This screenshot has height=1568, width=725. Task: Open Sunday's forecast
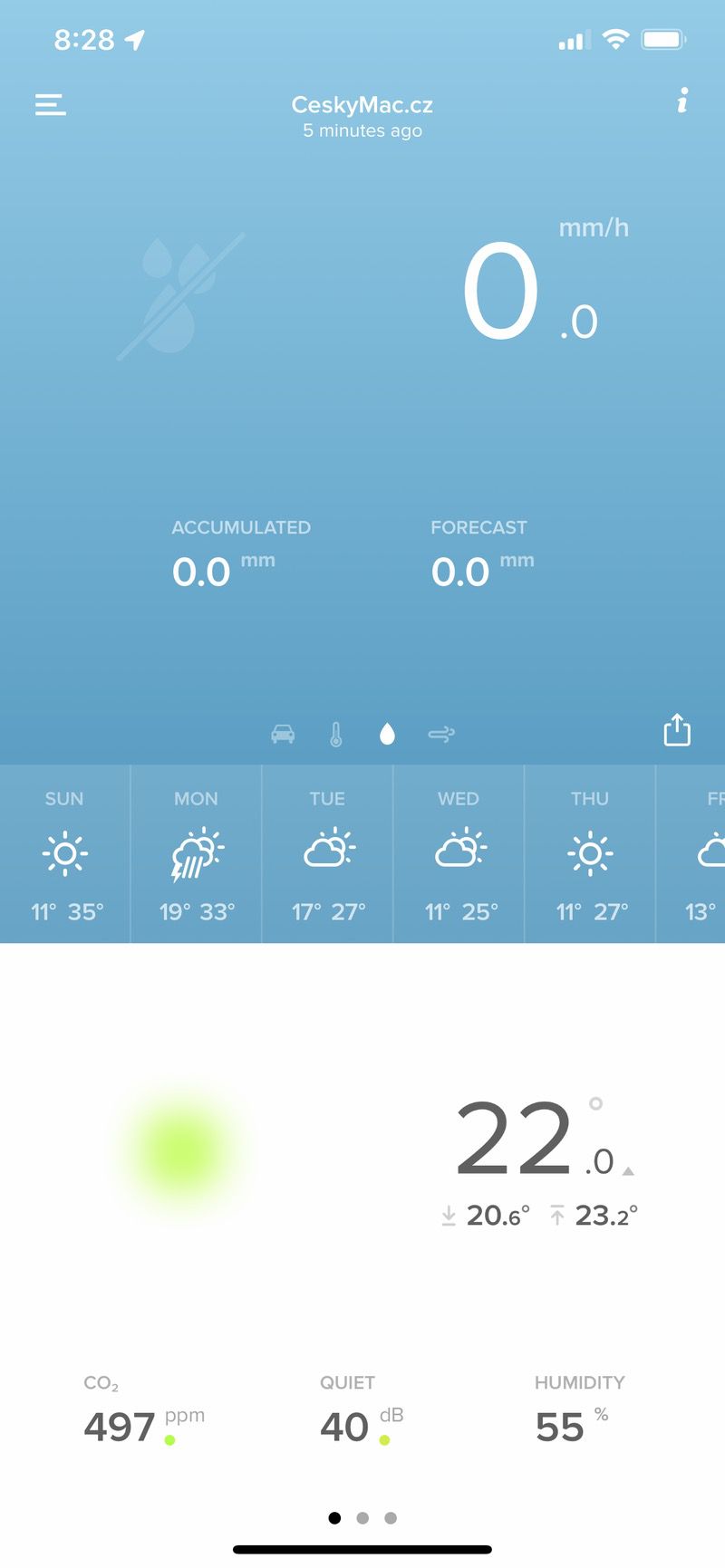pyautogui.click(x=65, y=854)
